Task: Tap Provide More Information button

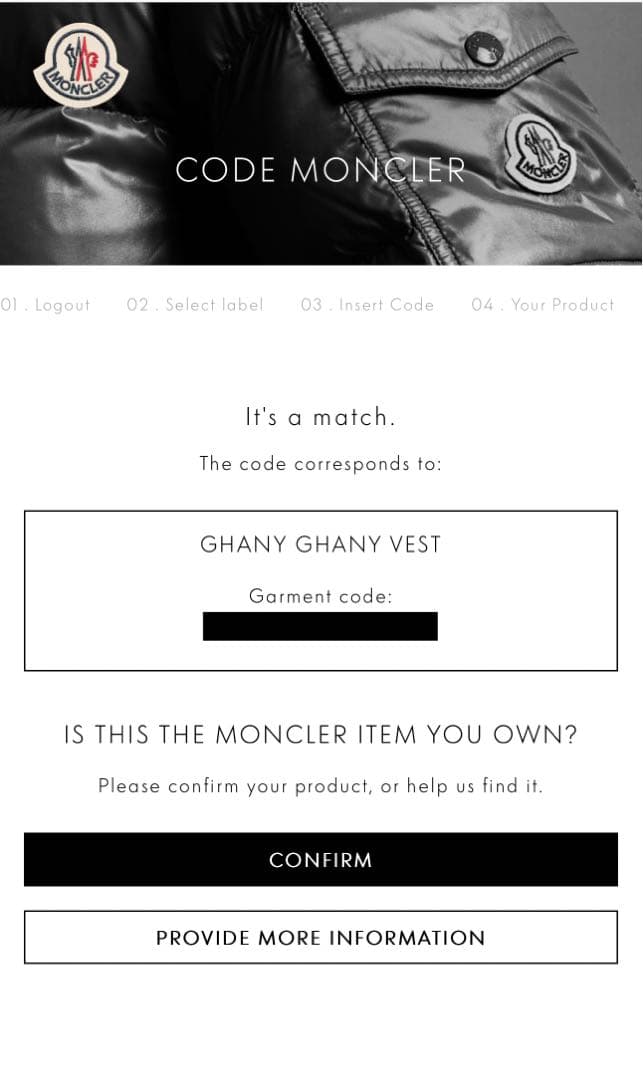Action: point(320,938)
